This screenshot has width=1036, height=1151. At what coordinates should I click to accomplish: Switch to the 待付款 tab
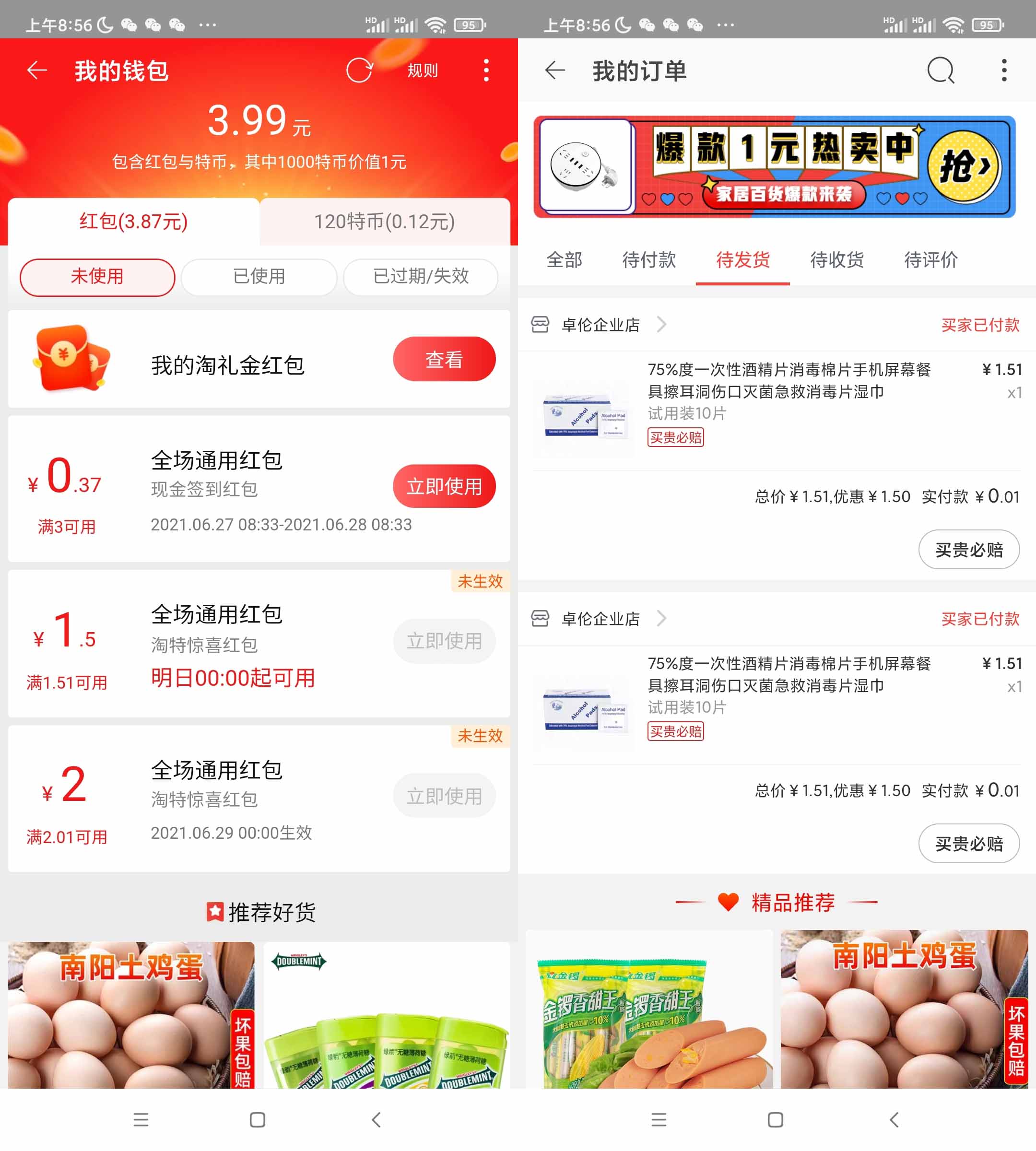pos(649,260)
